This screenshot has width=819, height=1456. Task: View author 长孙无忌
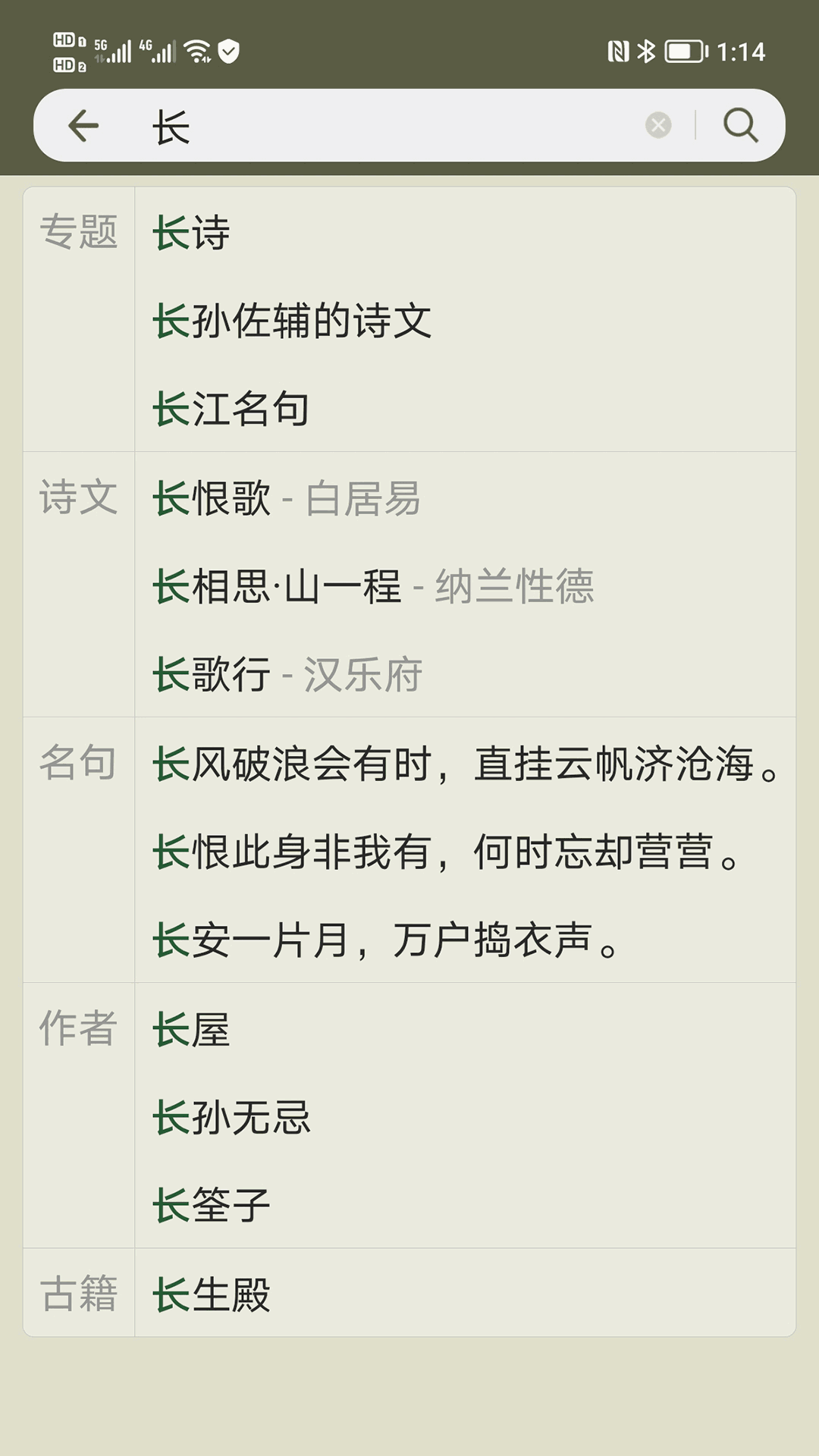click(x=232, y=1117)
